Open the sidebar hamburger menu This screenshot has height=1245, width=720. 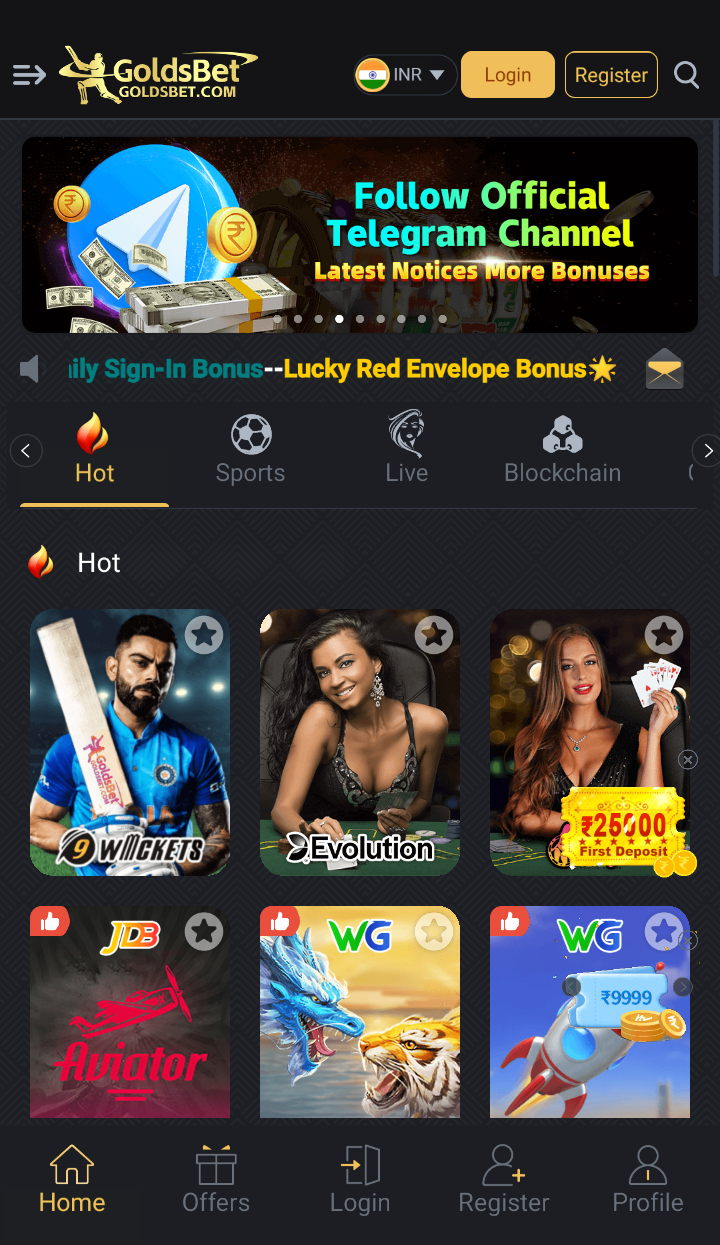tap(30, 74)
